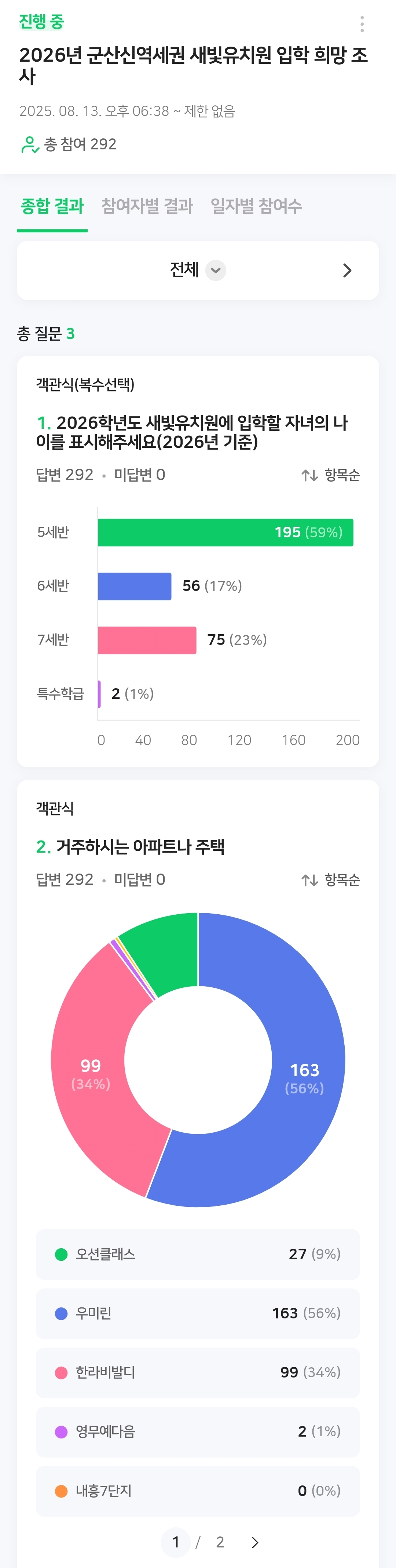This screenshot has width=396, height=1568.
Task: Open the overflow menu at the top
Action: pos(362,24)
